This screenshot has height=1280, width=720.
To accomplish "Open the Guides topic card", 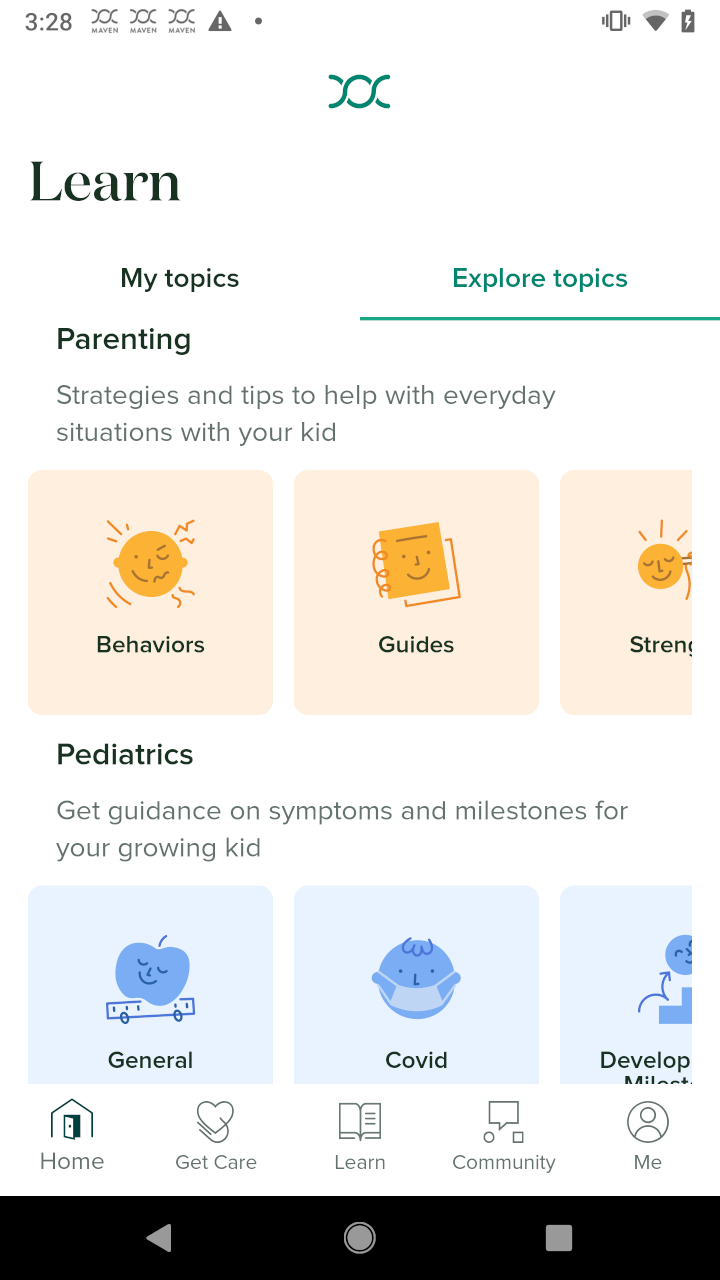I will [416, 592].
